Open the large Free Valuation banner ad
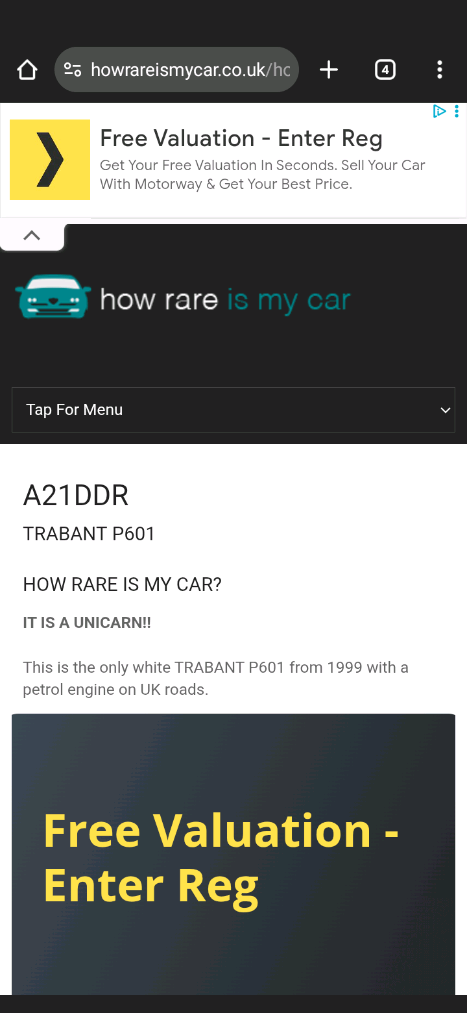Screen dimensions: 467x1013 [233, 854]
